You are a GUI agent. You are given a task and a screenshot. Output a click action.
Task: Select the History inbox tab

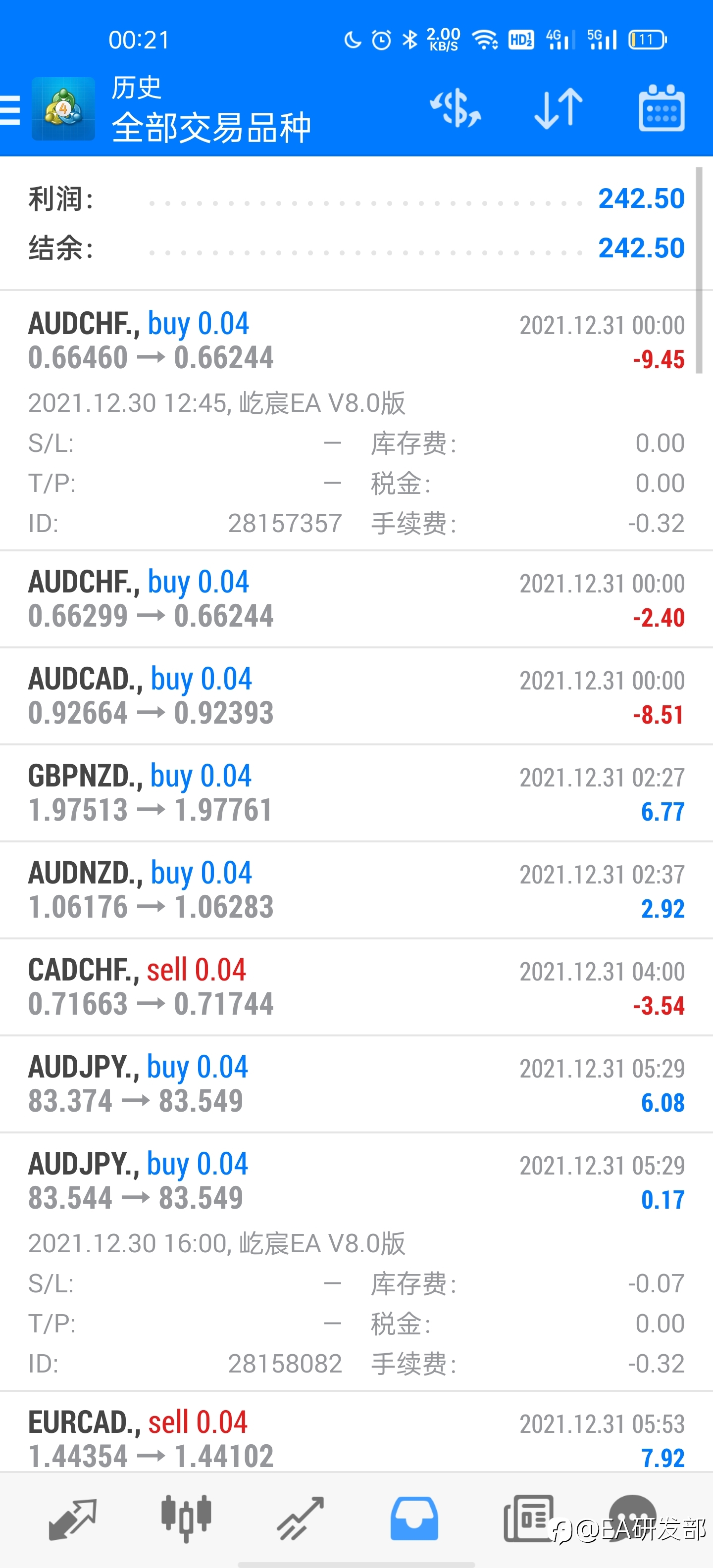coord(414,1519)
